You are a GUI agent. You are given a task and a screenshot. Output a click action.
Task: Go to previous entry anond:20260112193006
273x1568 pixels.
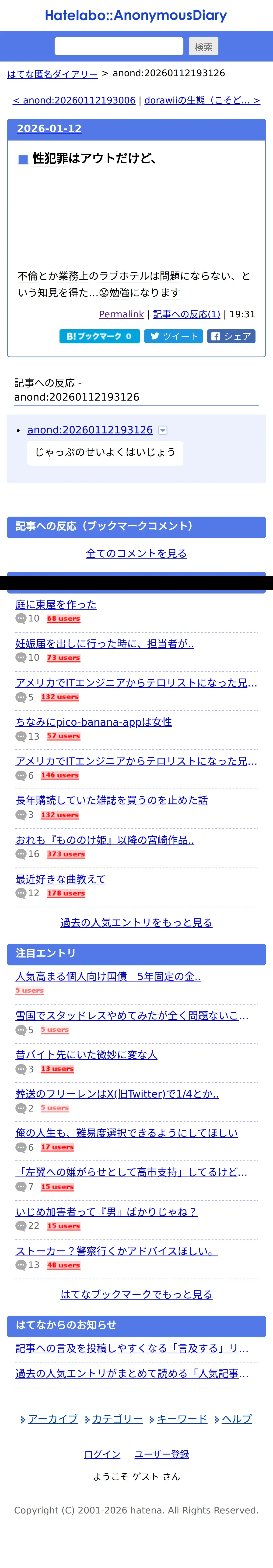[74, 100]
